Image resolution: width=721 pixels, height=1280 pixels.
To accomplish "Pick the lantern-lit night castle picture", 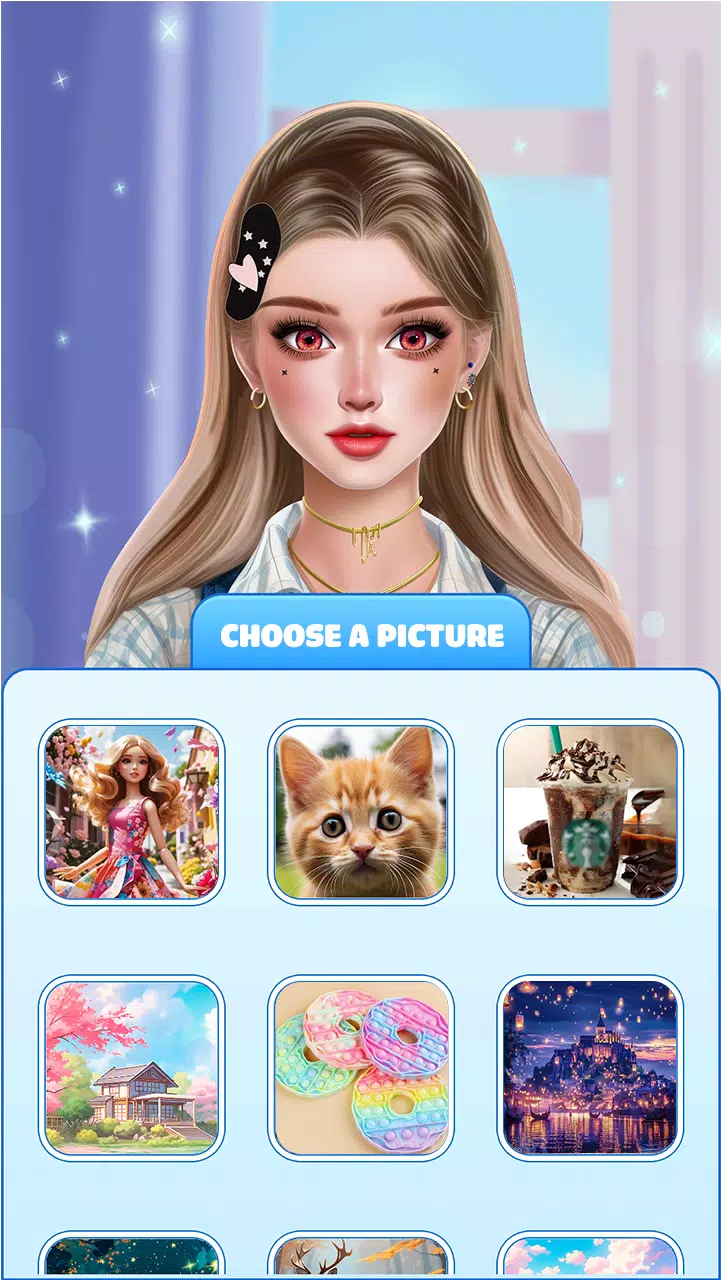I will (x=590, y=1068).
